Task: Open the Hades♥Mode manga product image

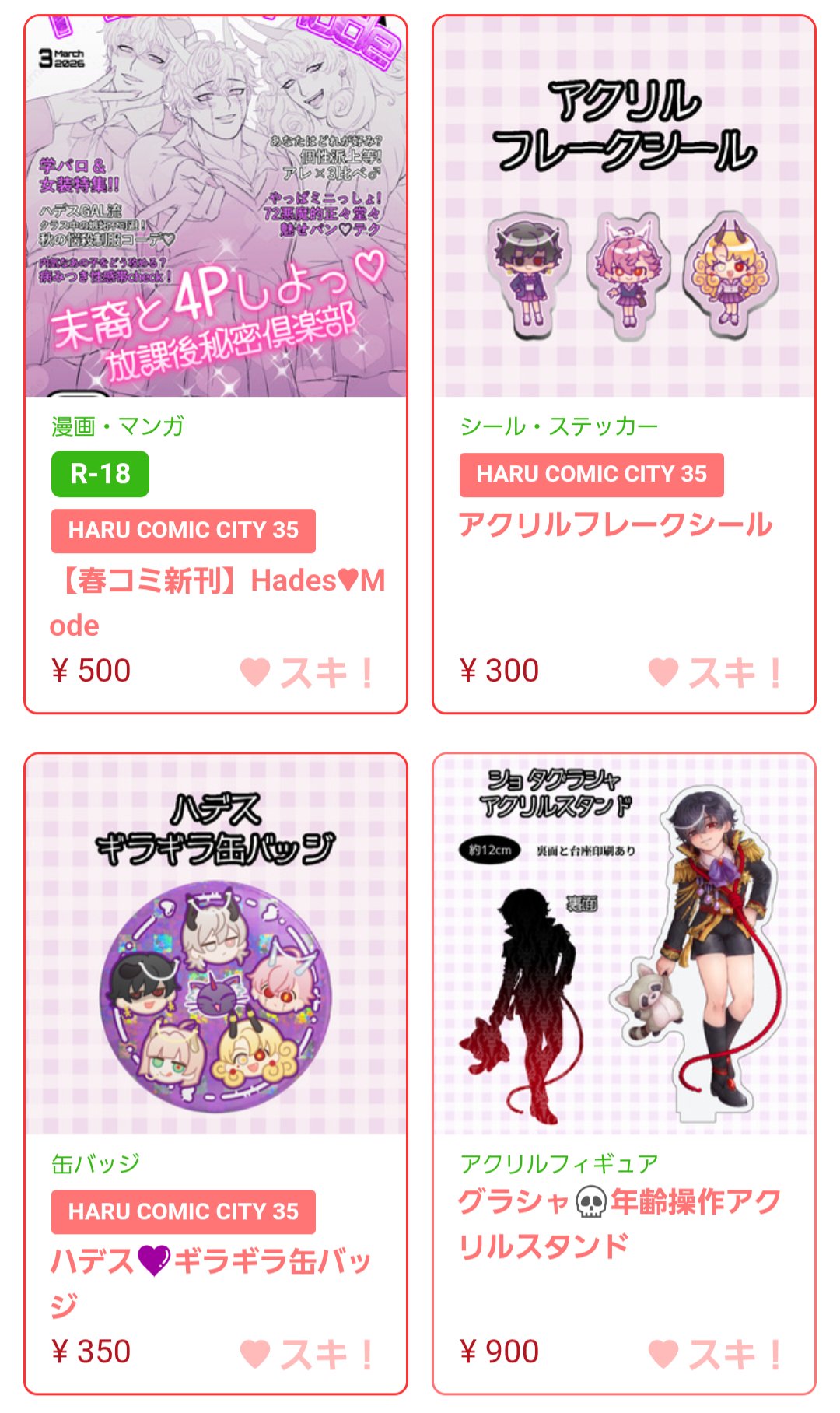Action: coord(215,207)
